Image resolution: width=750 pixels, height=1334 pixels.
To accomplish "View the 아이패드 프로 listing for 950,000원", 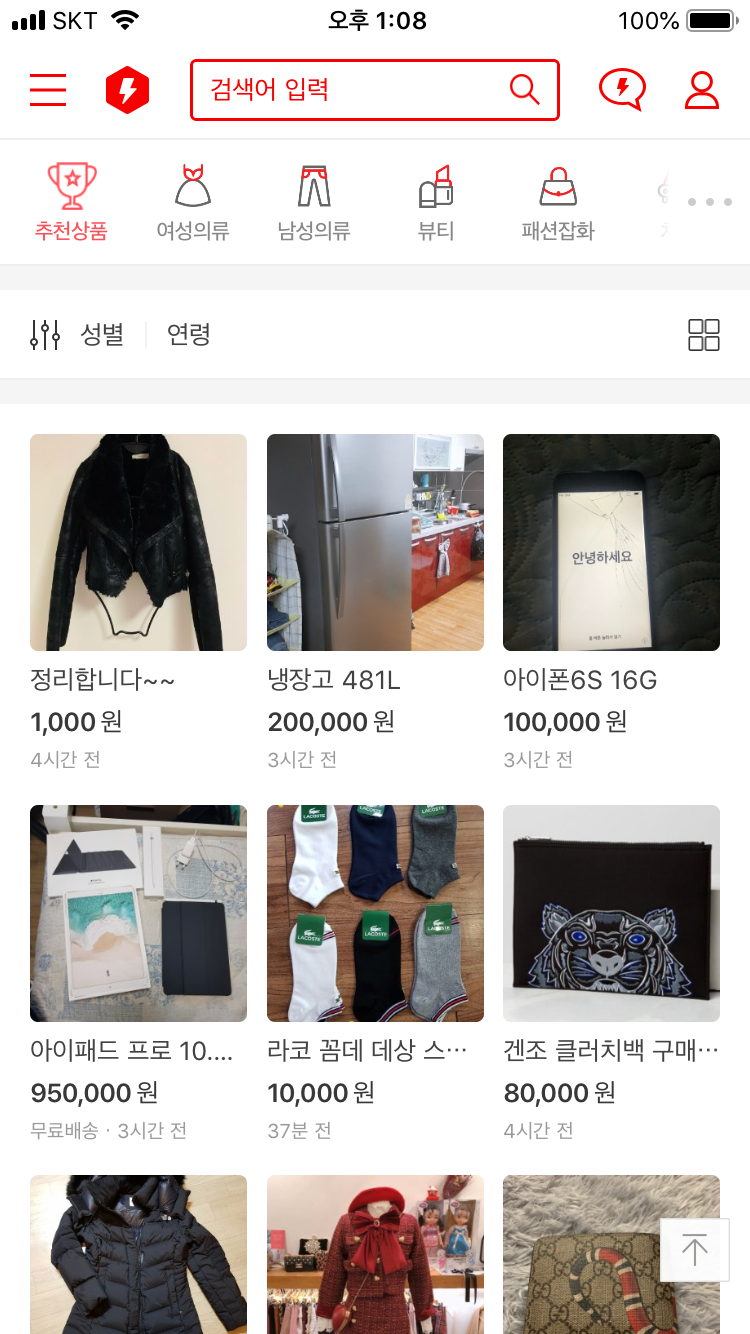I will 138,914.
